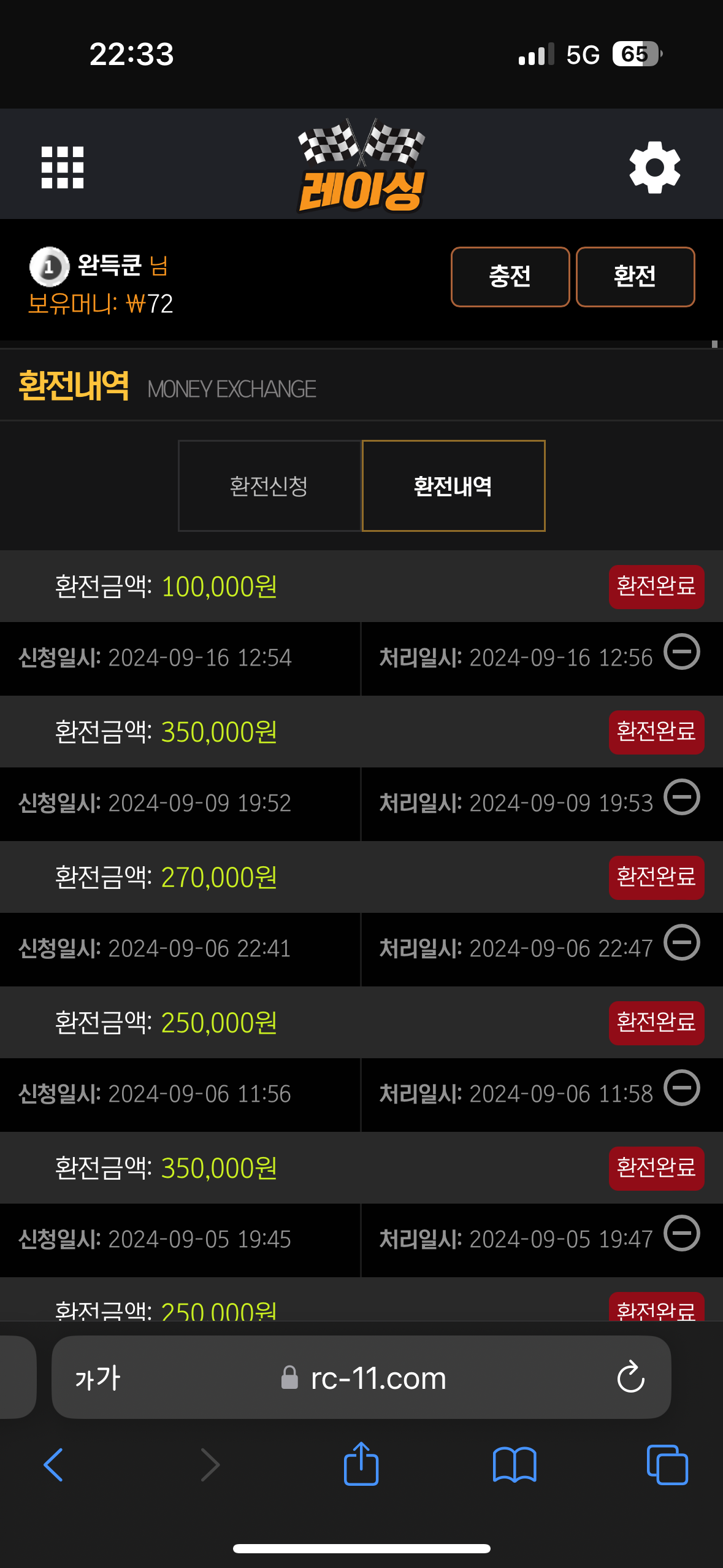Show open Safari tabs
723x1568 pixels.
point(667,1465)
